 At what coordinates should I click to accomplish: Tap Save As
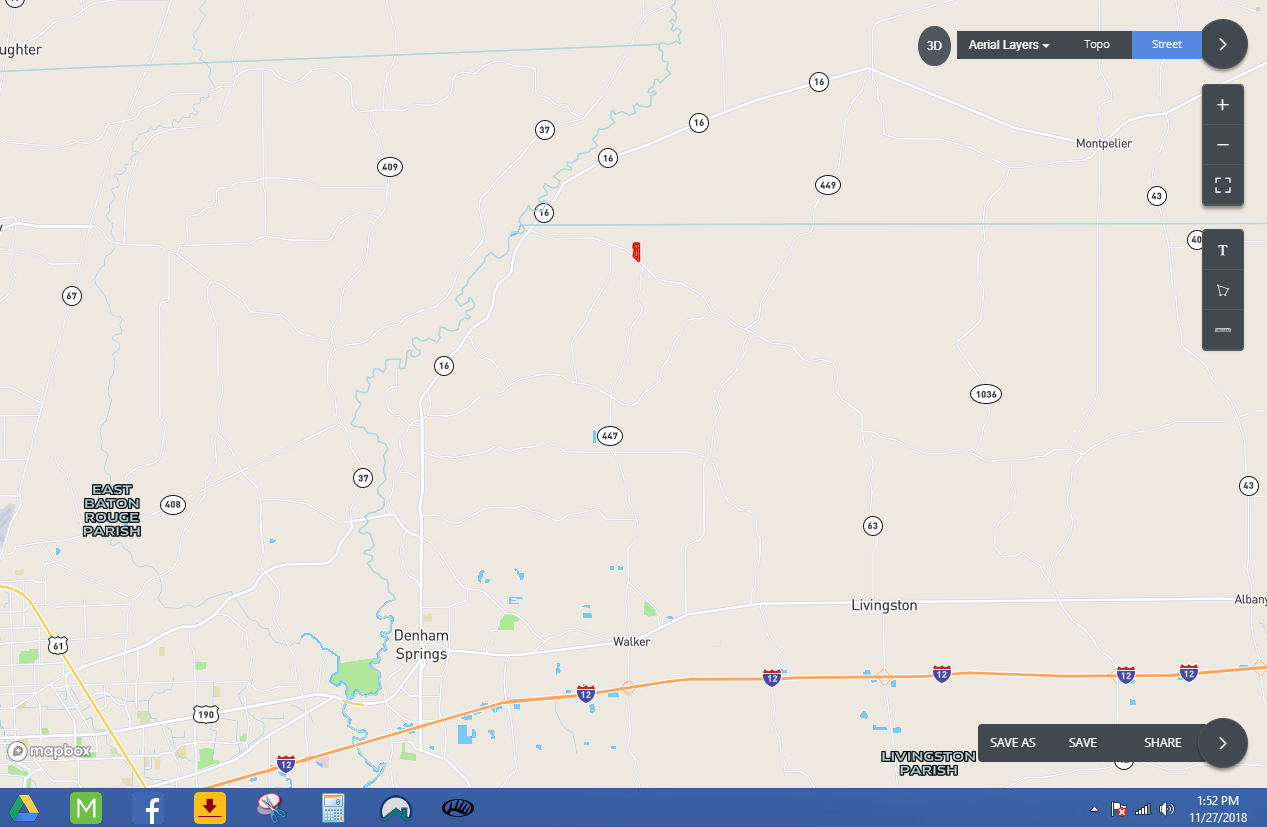1012,743
